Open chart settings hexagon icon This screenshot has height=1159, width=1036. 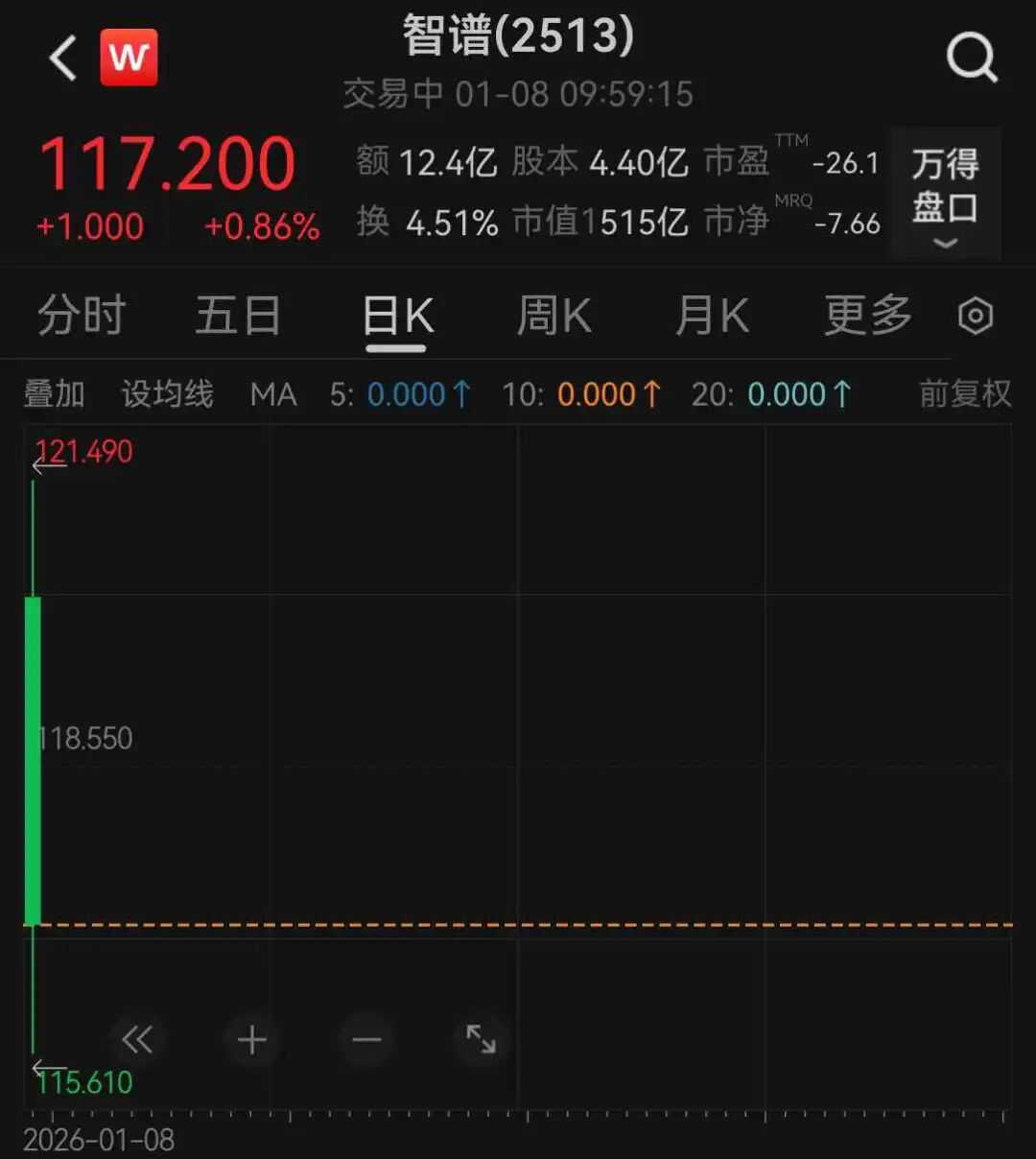pos(976,316)
